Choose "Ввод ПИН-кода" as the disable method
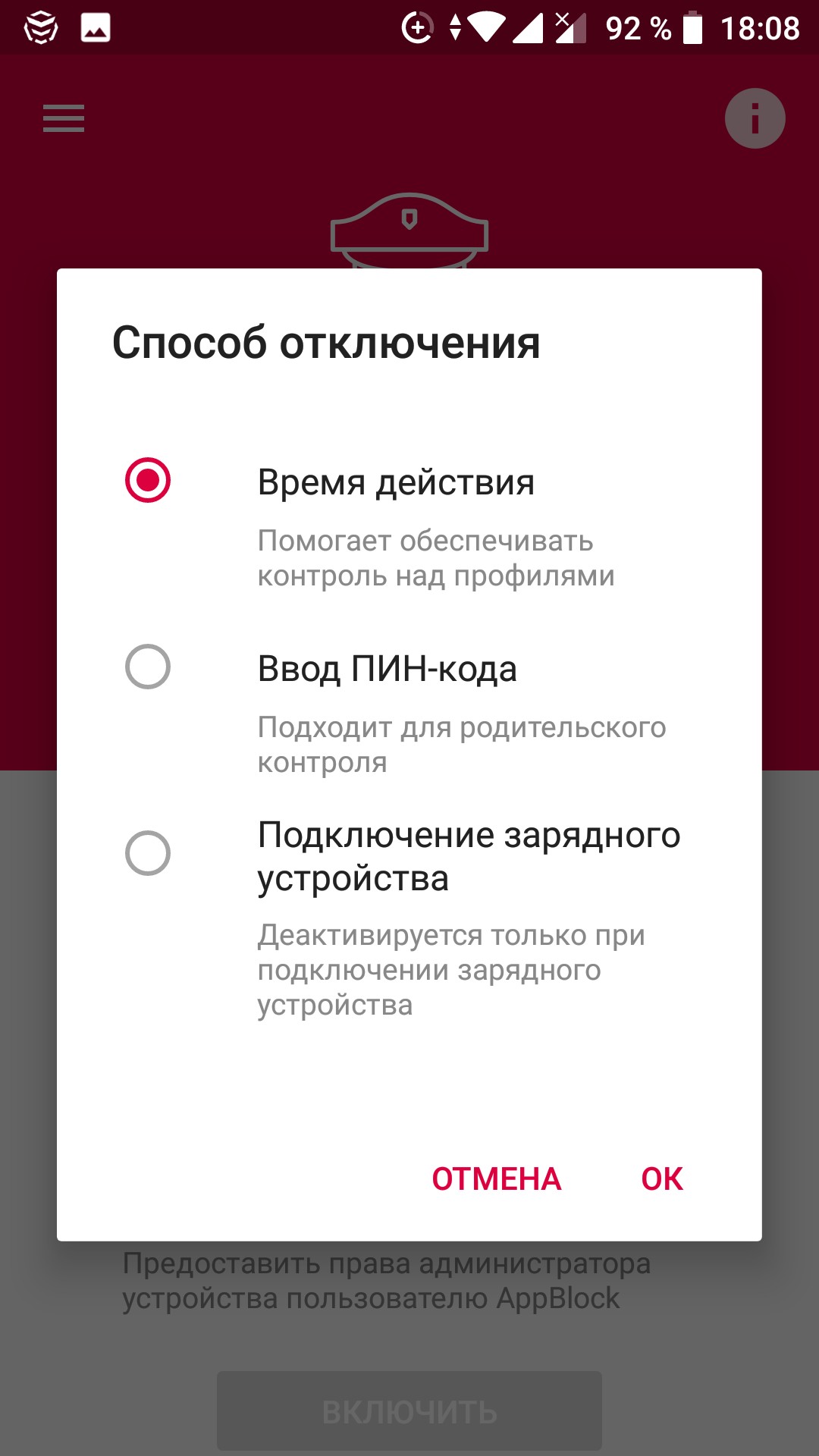819x1456 pixels. (x=147, y=667)
